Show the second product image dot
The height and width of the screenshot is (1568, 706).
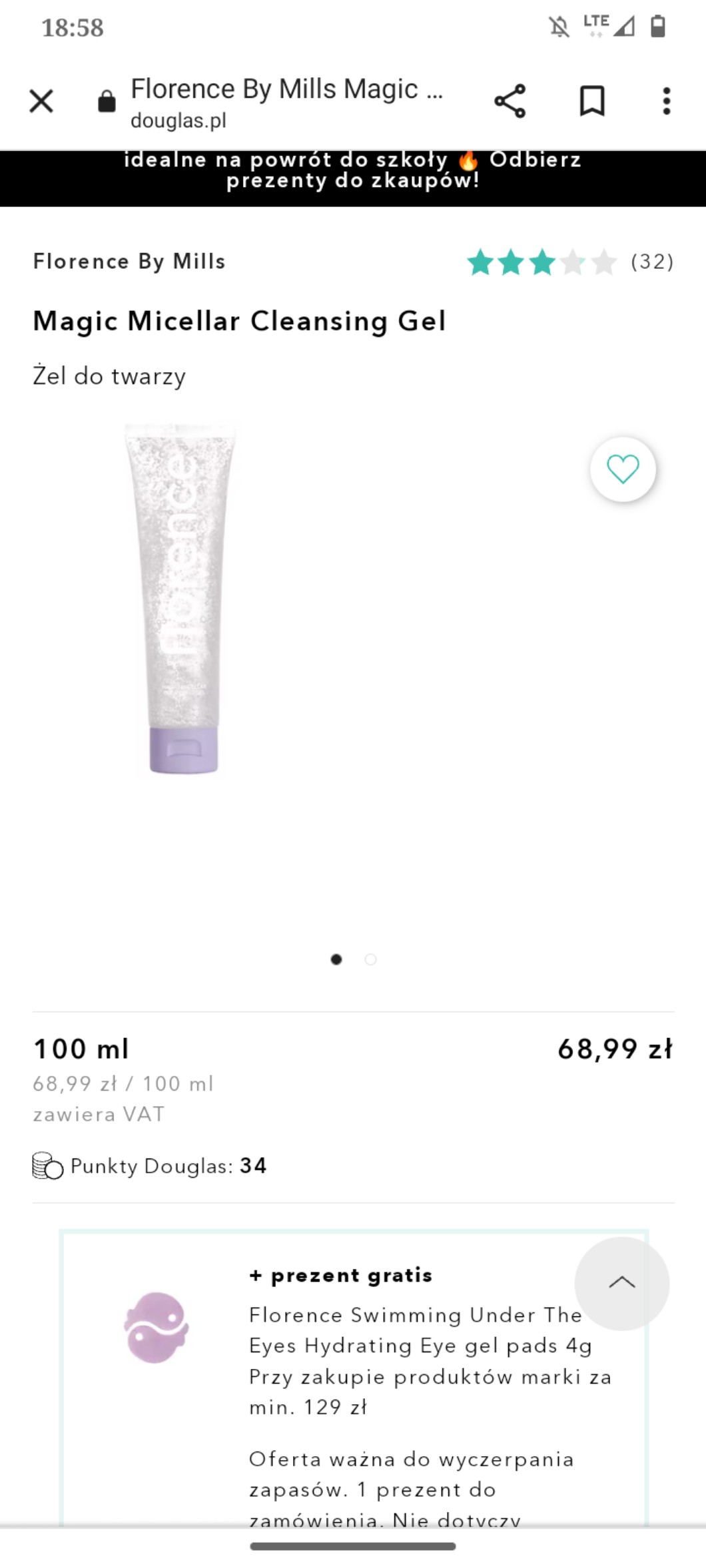[x=371, y=959]
